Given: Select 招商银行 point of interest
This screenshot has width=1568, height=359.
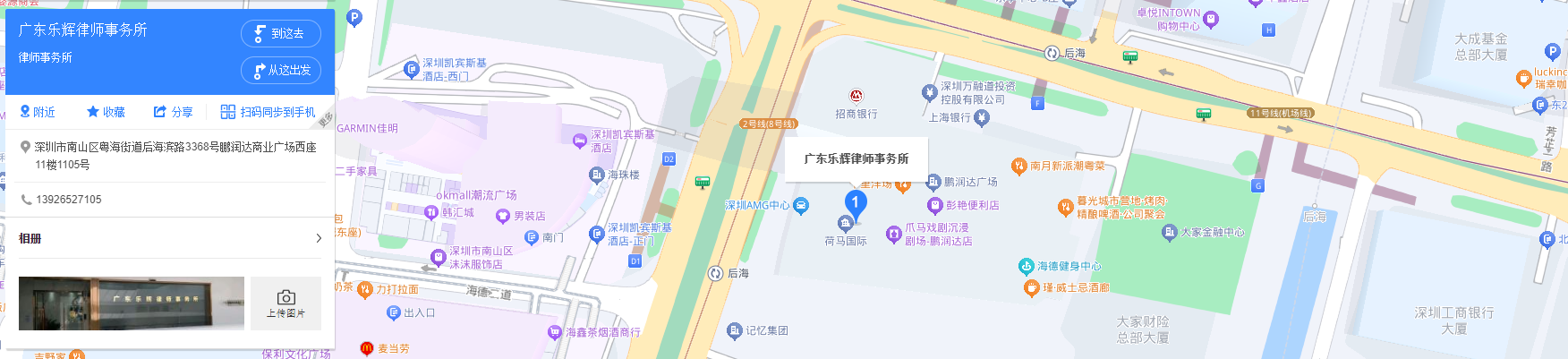Looking at the screenshot, I should (x=856, y=97).
